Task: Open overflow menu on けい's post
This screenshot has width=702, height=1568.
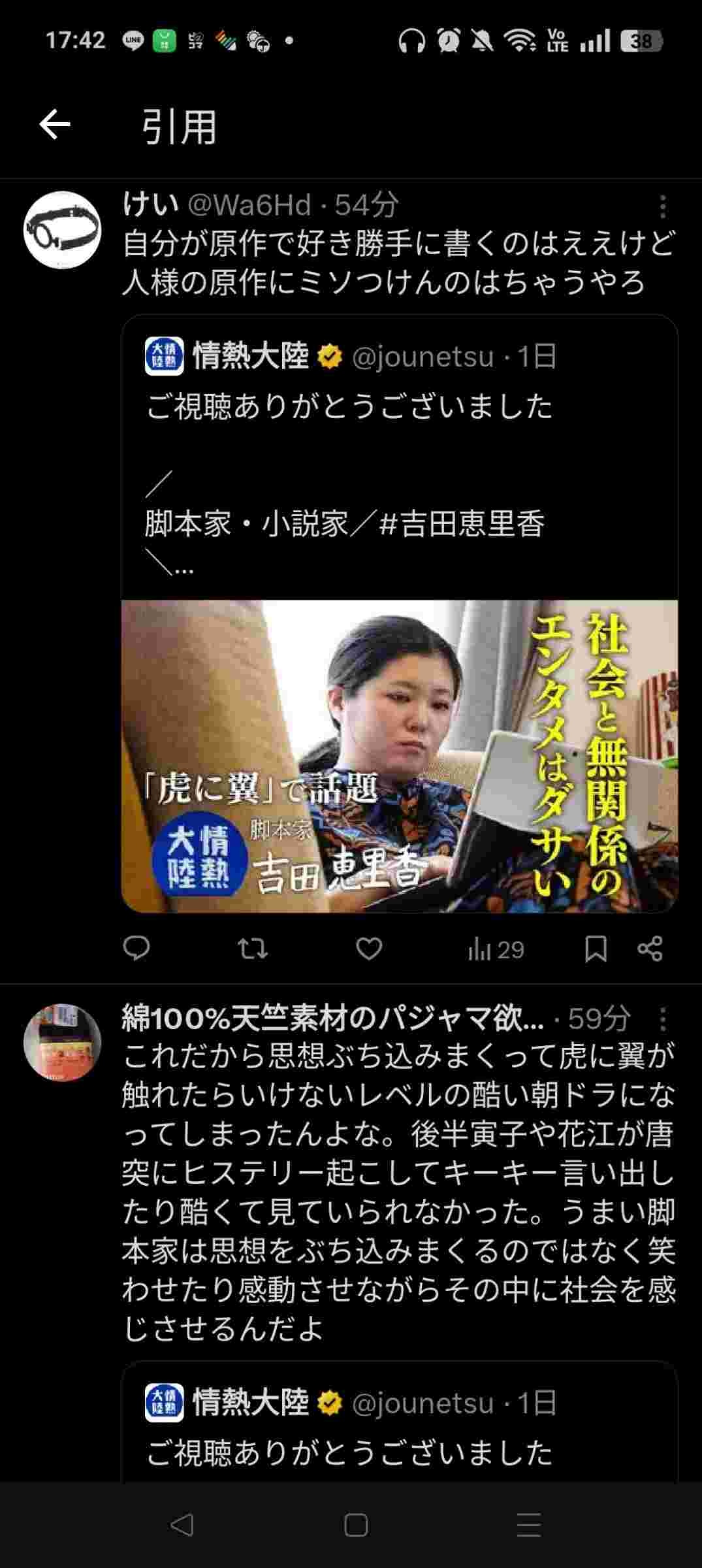Action: coord(663,206)
